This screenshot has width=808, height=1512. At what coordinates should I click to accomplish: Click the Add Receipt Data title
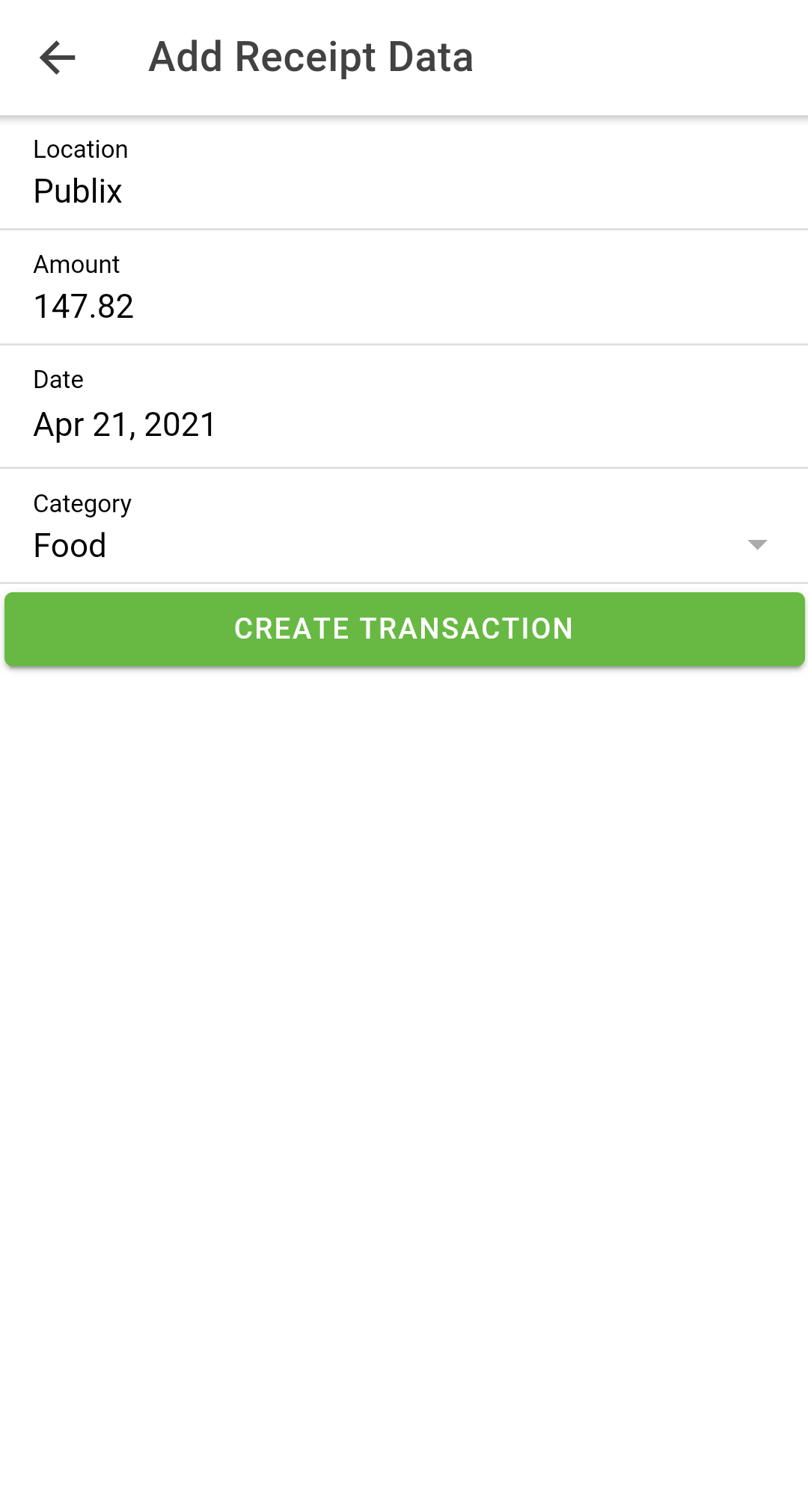pyautogui.click(x=311, y=57)
